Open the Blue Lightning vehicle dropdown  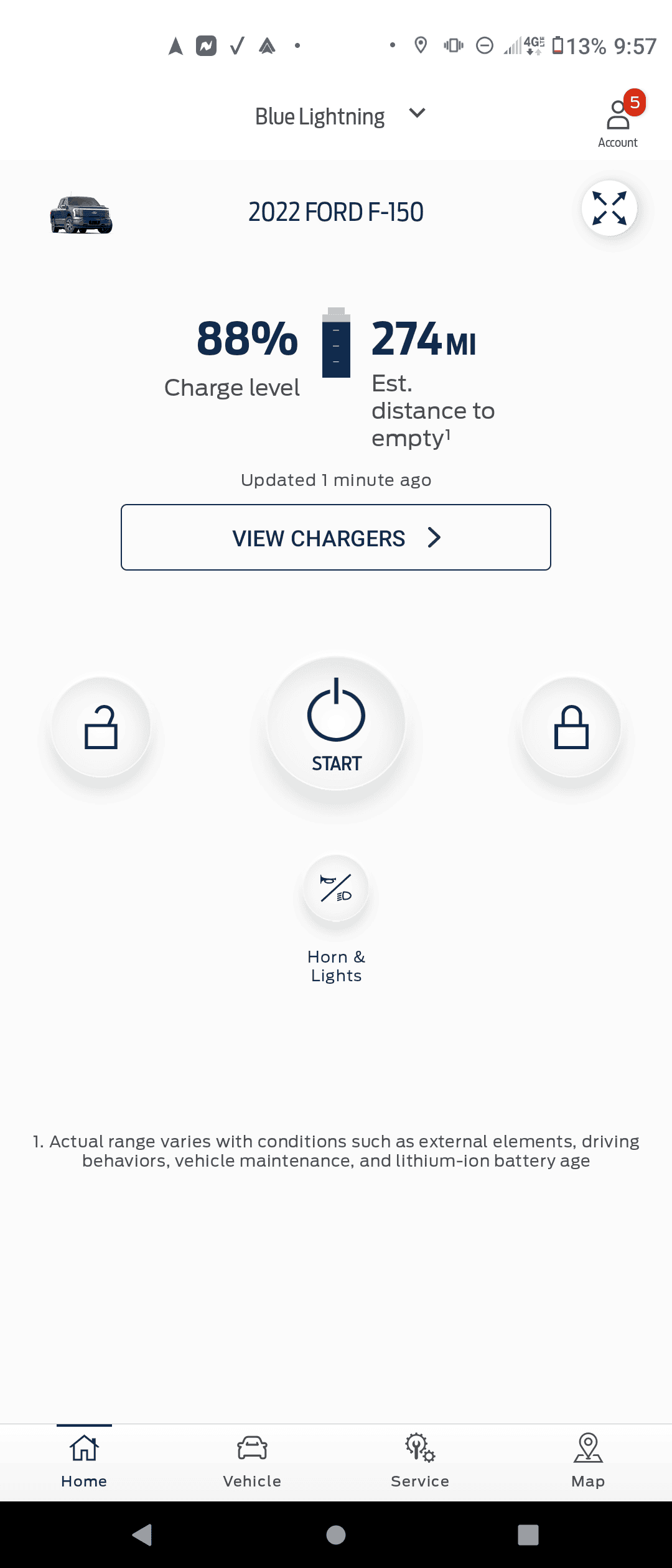click(x=339, y=116)
